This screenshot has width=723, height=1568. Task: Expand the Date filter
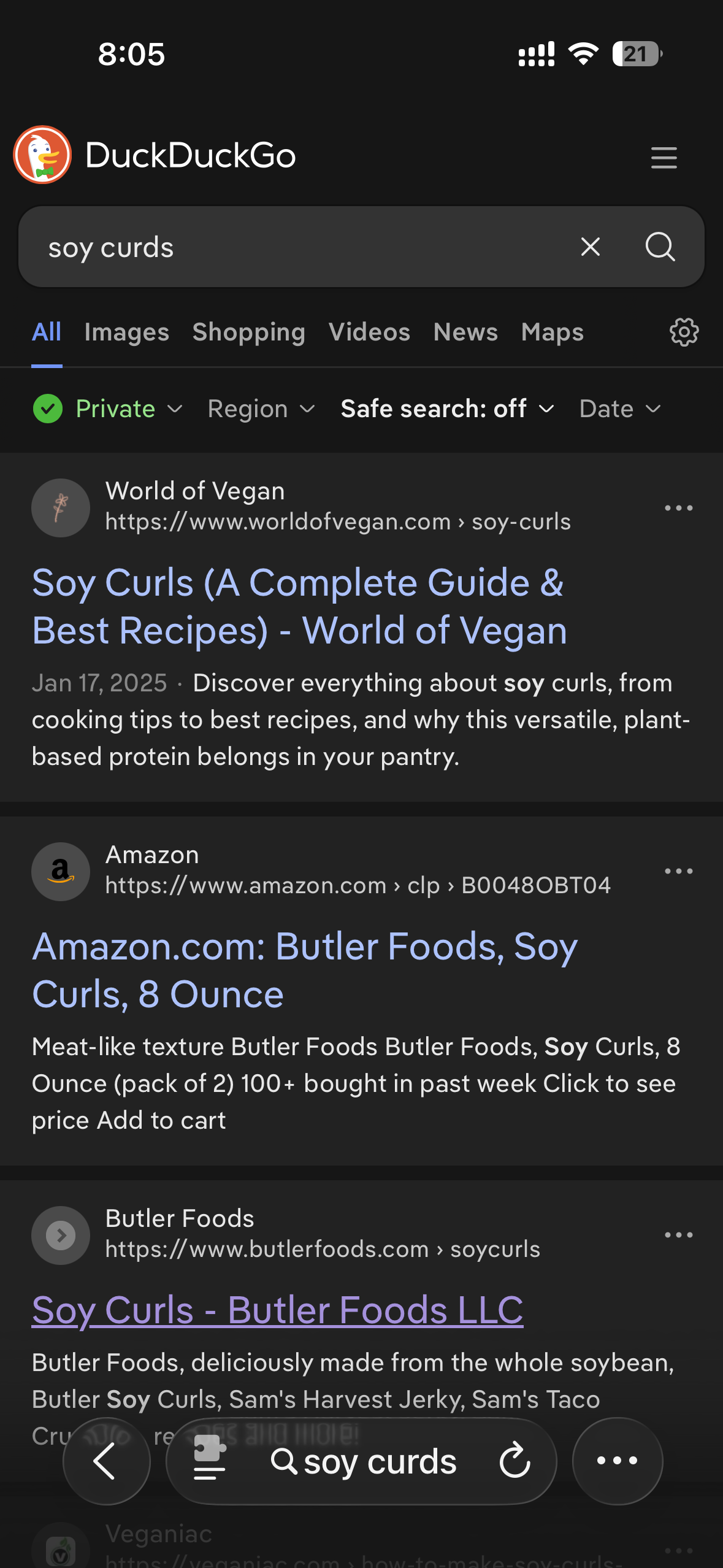point(620,409)
